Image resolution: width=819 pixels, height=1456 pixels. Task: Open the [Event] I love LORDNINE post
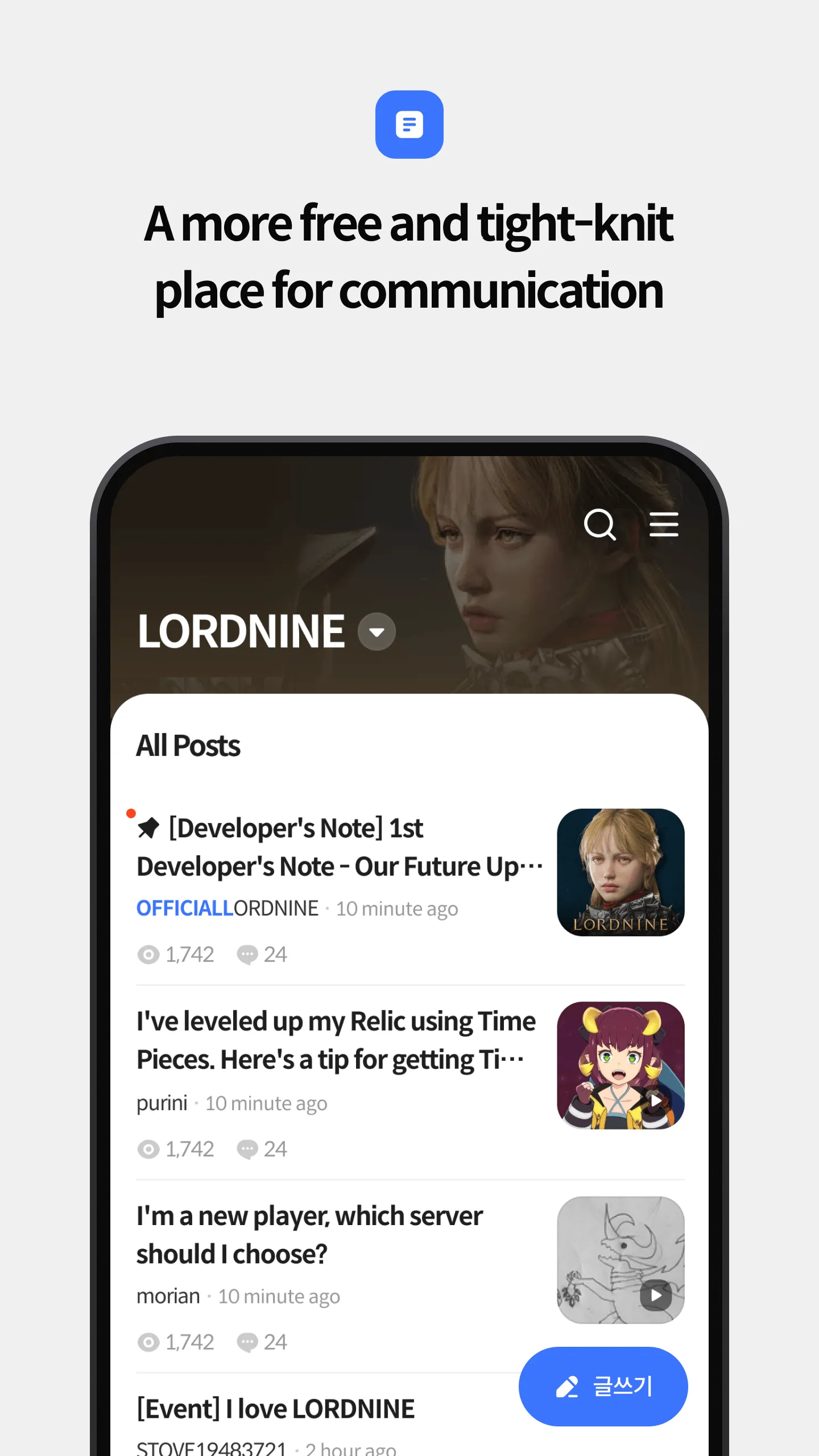pyautogui.click(x=275, y=1407)
